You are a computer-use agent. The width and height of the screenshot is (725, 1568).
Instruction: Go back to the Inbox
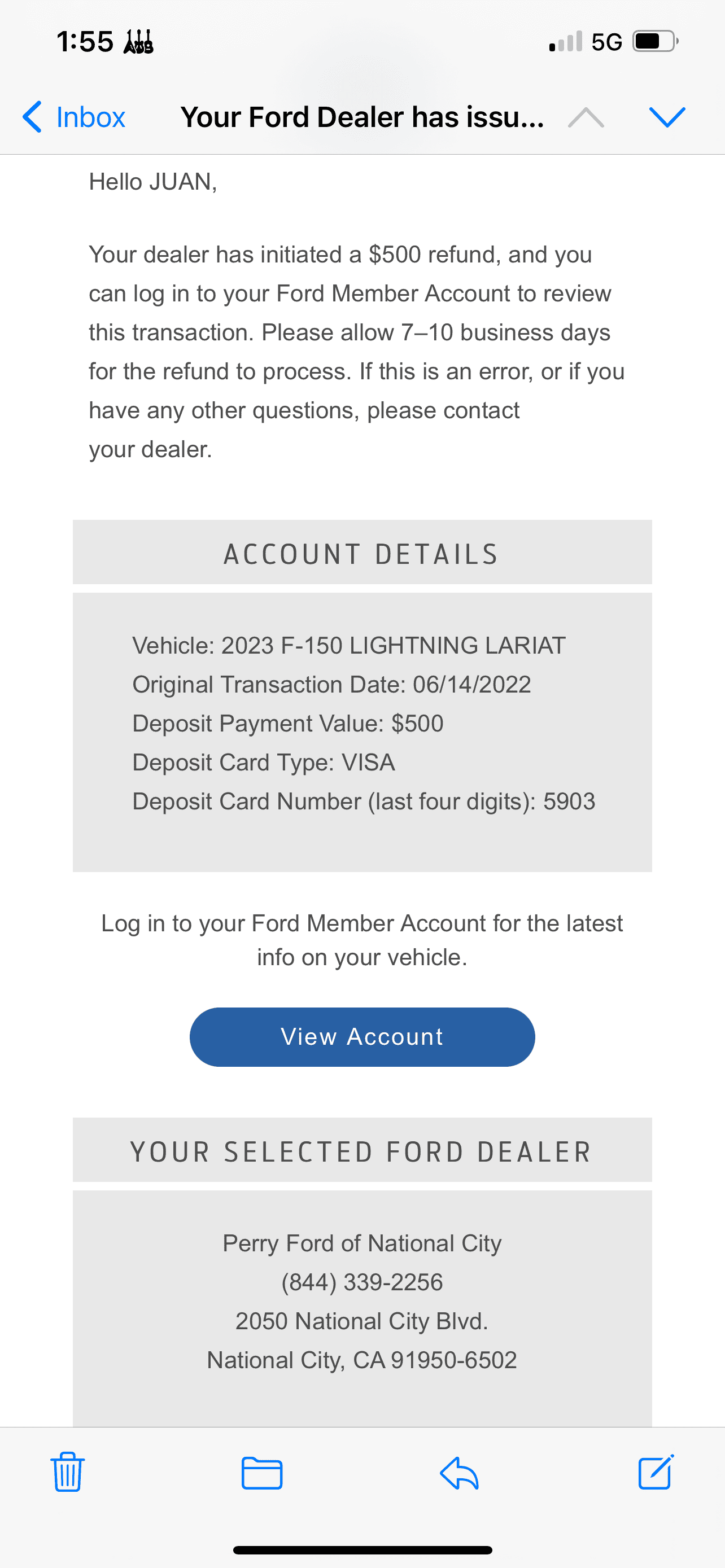tap(75, 117)
